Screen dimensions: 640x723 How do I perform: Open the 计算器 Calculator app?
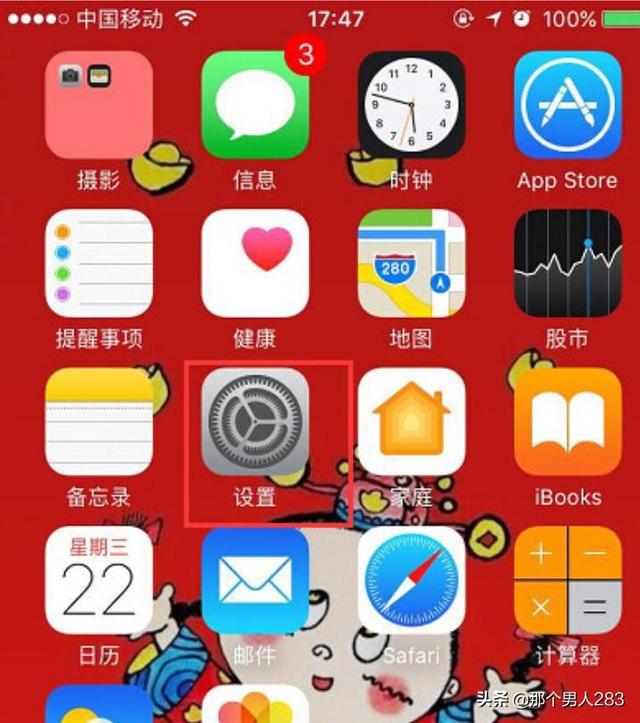(x=567, y=580)
